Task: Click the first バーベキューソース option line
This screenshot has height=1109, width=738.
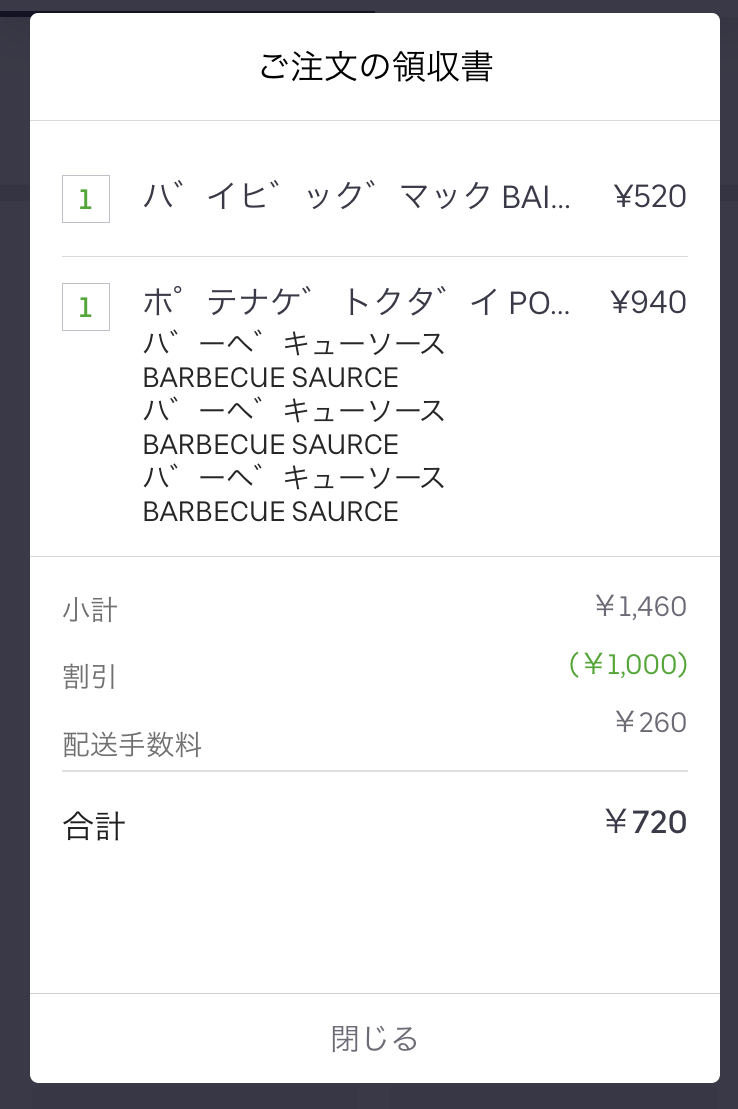Action: [293, 343]
